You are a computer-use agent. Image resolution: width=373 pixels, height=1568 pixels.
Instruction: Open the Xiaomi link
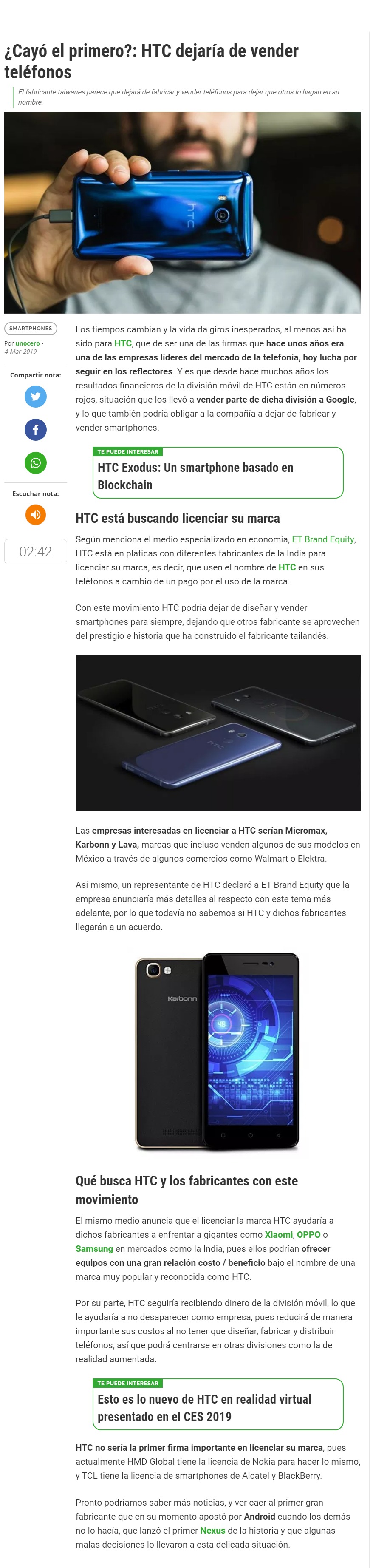(x=279, y=1235)
